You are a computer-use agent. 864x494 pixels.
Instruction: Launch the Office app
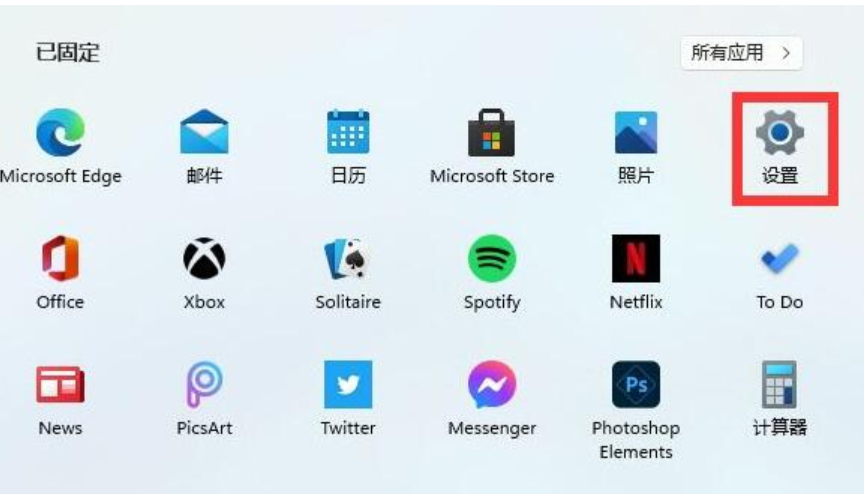60,260
